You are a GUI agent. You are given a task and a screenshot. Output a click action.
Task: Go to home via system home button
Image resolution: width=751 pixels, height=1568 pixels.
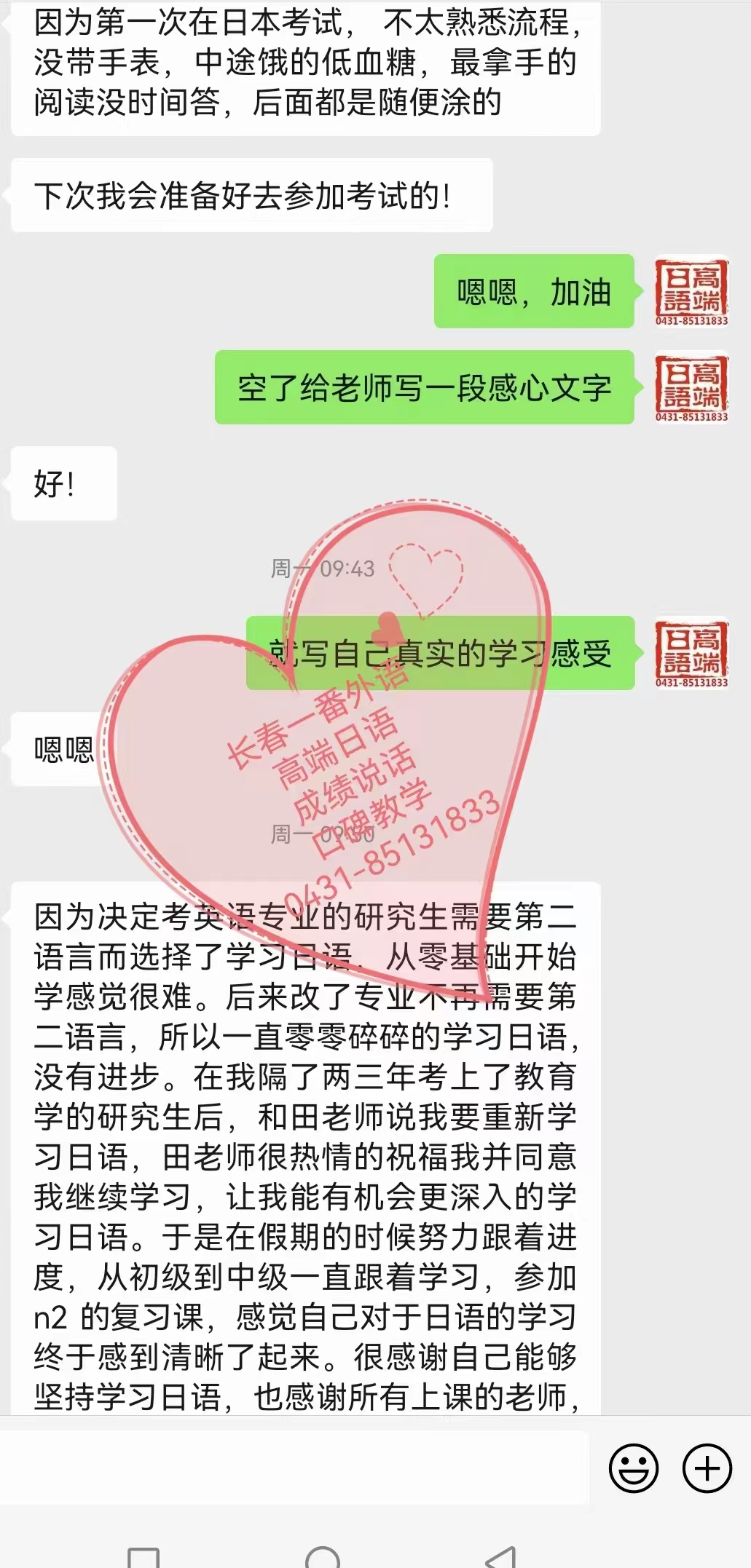[x=323, y=1558]
